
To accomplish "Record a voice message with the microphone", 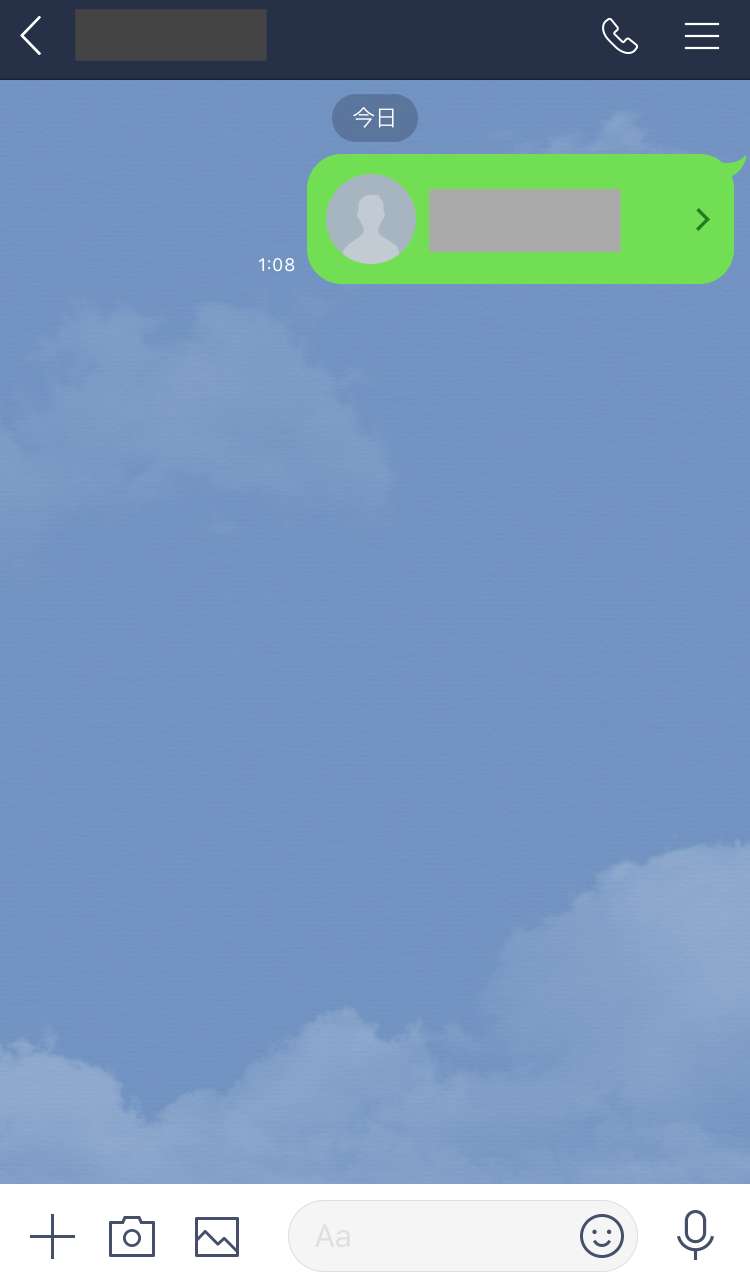I will coord(695,1235).
